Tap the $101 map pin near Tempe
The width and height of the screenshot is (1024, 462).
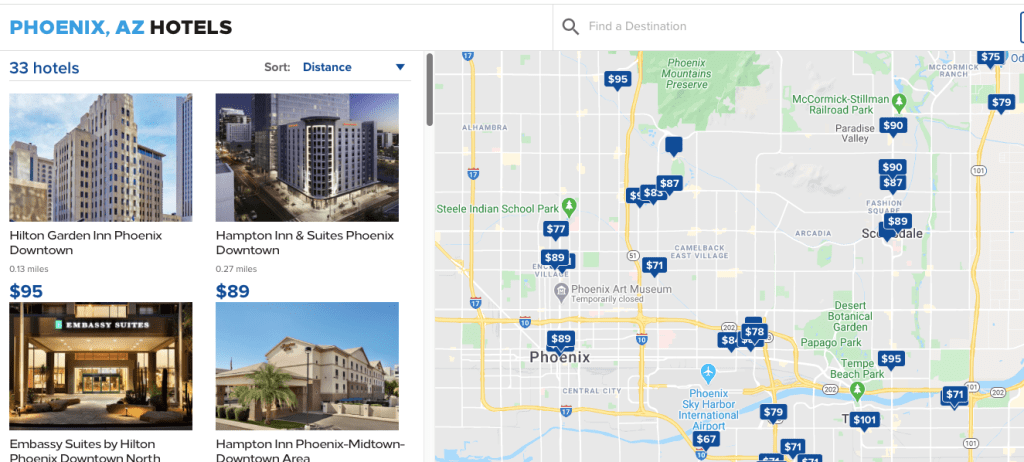864,420
